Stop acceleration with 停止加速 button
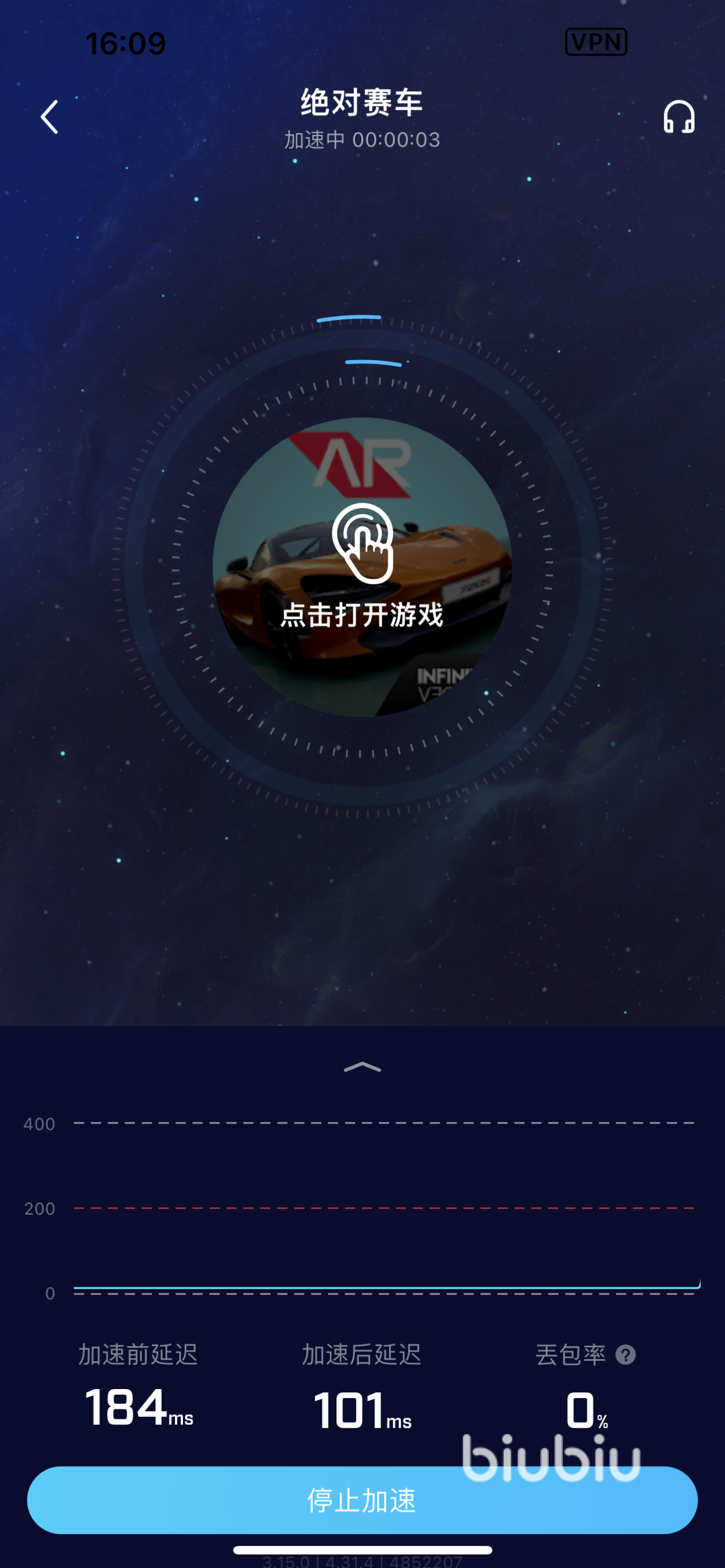This screenshot has width=725, height=1568. click(362, 1501)
